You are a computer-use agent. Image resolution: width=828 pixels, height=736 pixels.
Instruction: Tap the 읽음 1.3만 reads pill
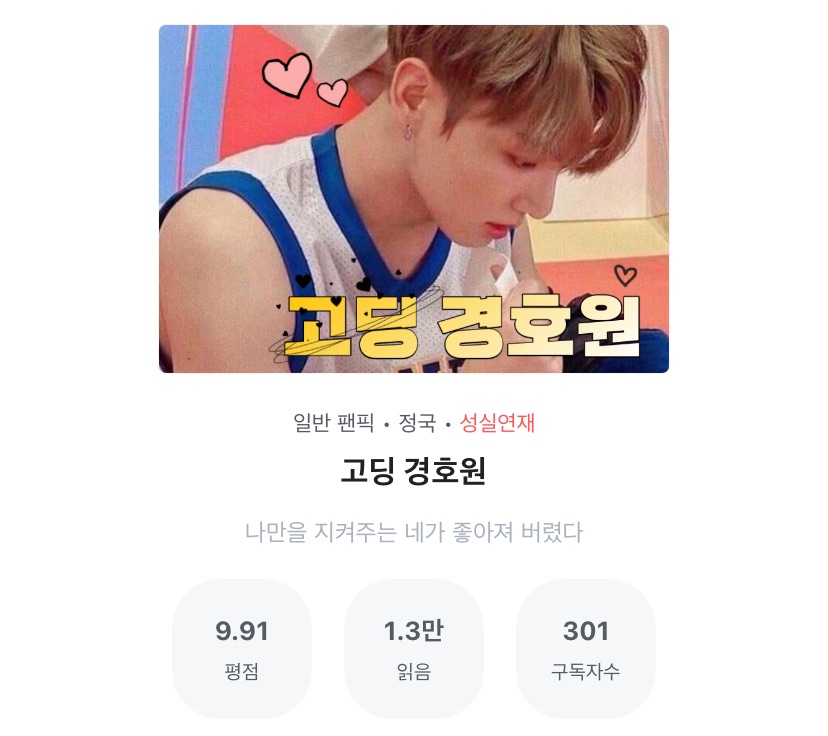413,648
